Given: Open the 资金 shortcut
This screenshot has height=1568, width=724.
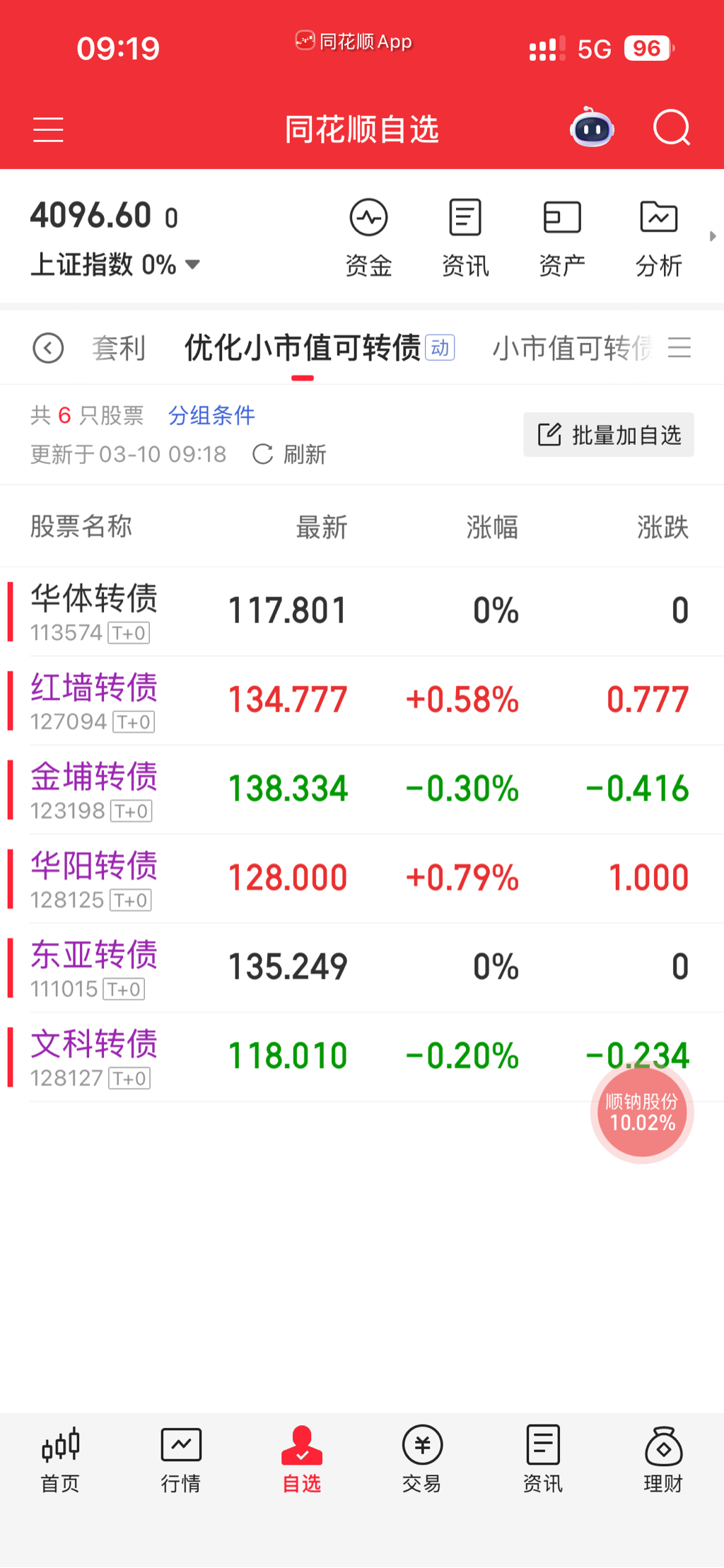Looking at the screenshot, I should coord(368,238).
